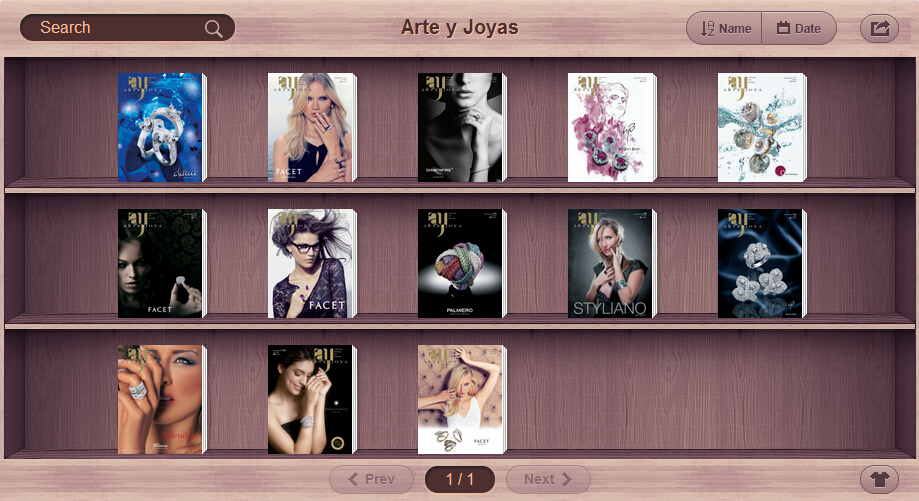The image size is (919, 501).
Task: Sort magazines by Name
Action: pyautogui.click(x=725, y=28)
